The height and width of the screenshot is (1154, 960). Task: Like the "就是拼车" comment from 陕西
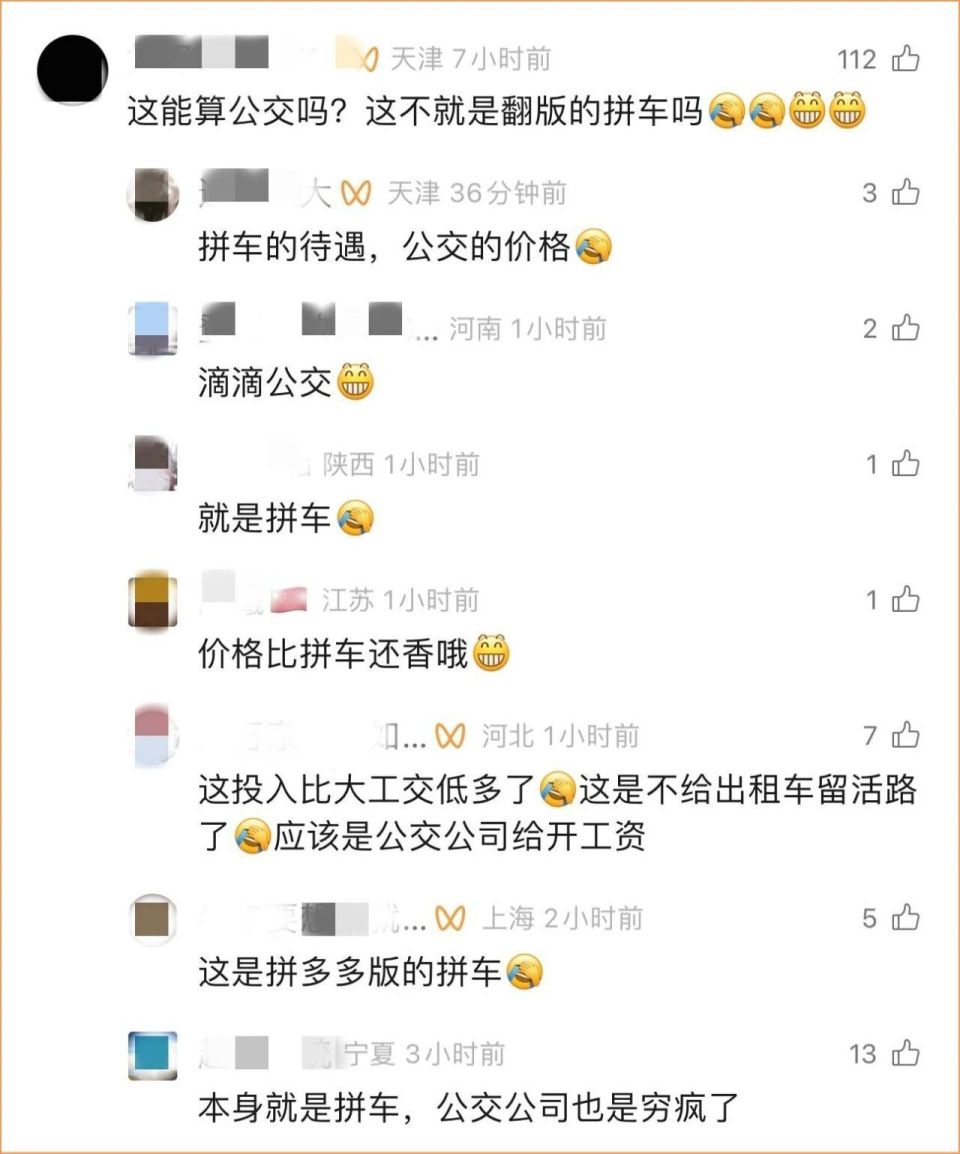tap(906, 464)
